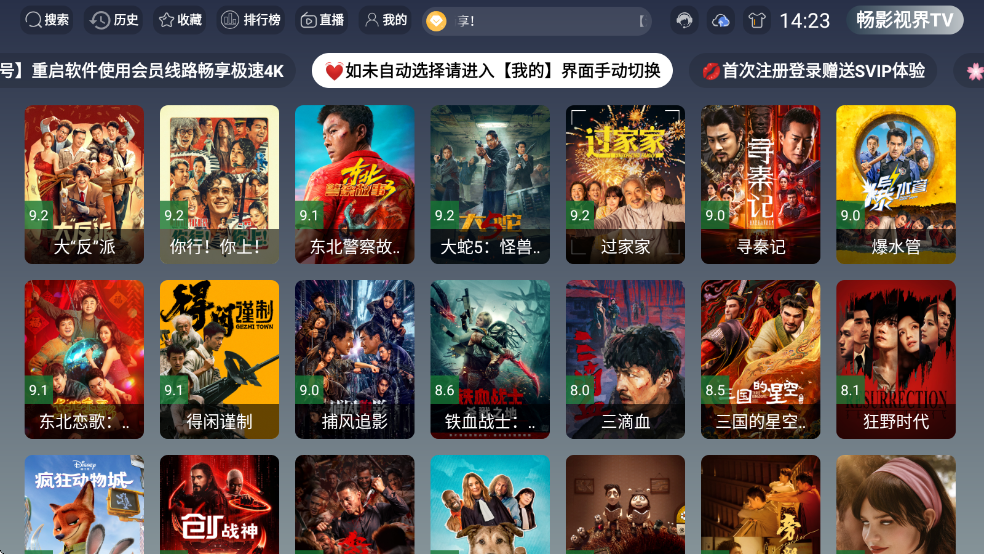
Task: Open the 排行榜 rankings
Action: [x=250, y=20]
